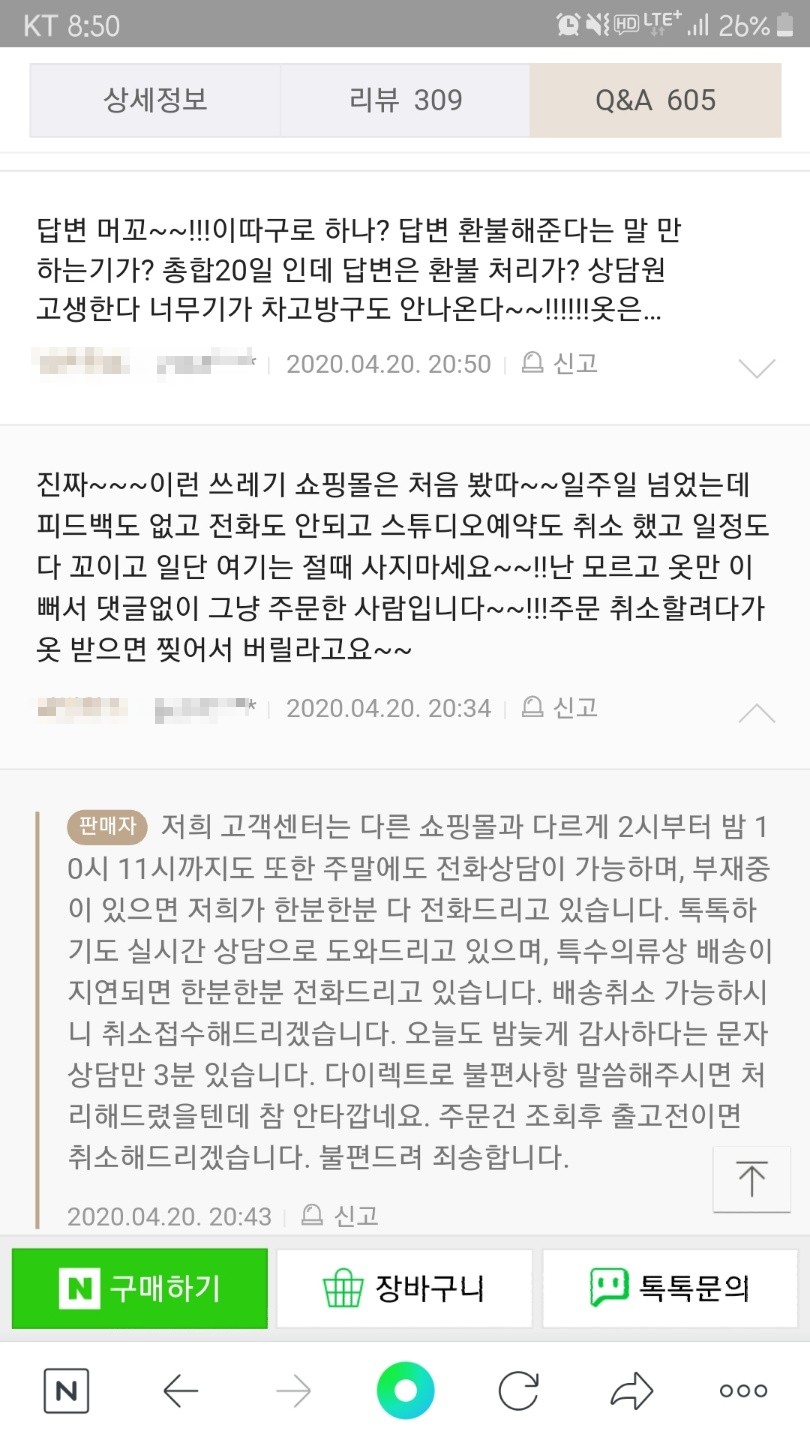810x1440 pixels.
Task: Tap the green 구매하기 button
Action: pos(140,1288)
